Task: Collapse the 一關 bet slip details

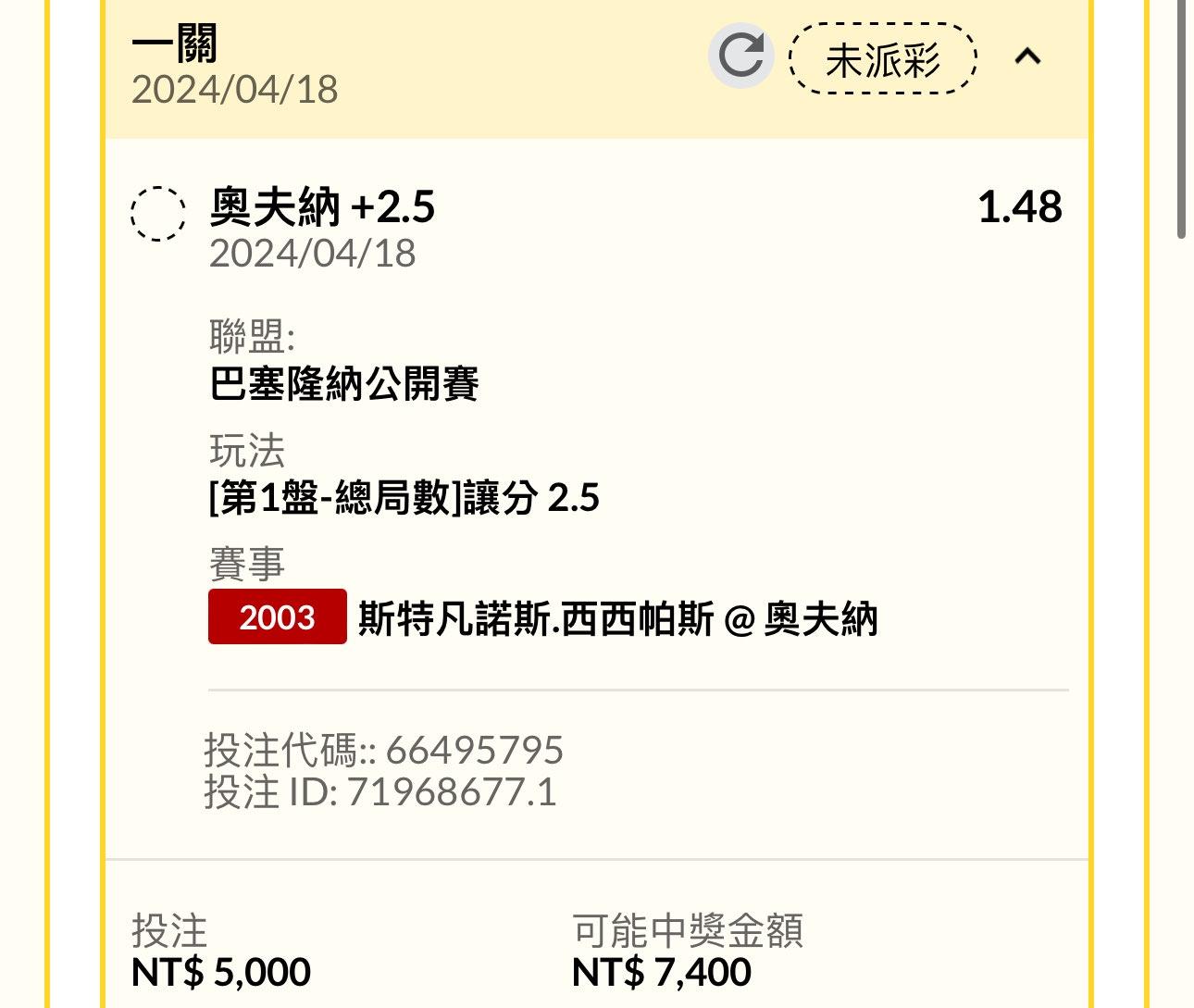Action: pyautogui.click(x=1027, y=57)
